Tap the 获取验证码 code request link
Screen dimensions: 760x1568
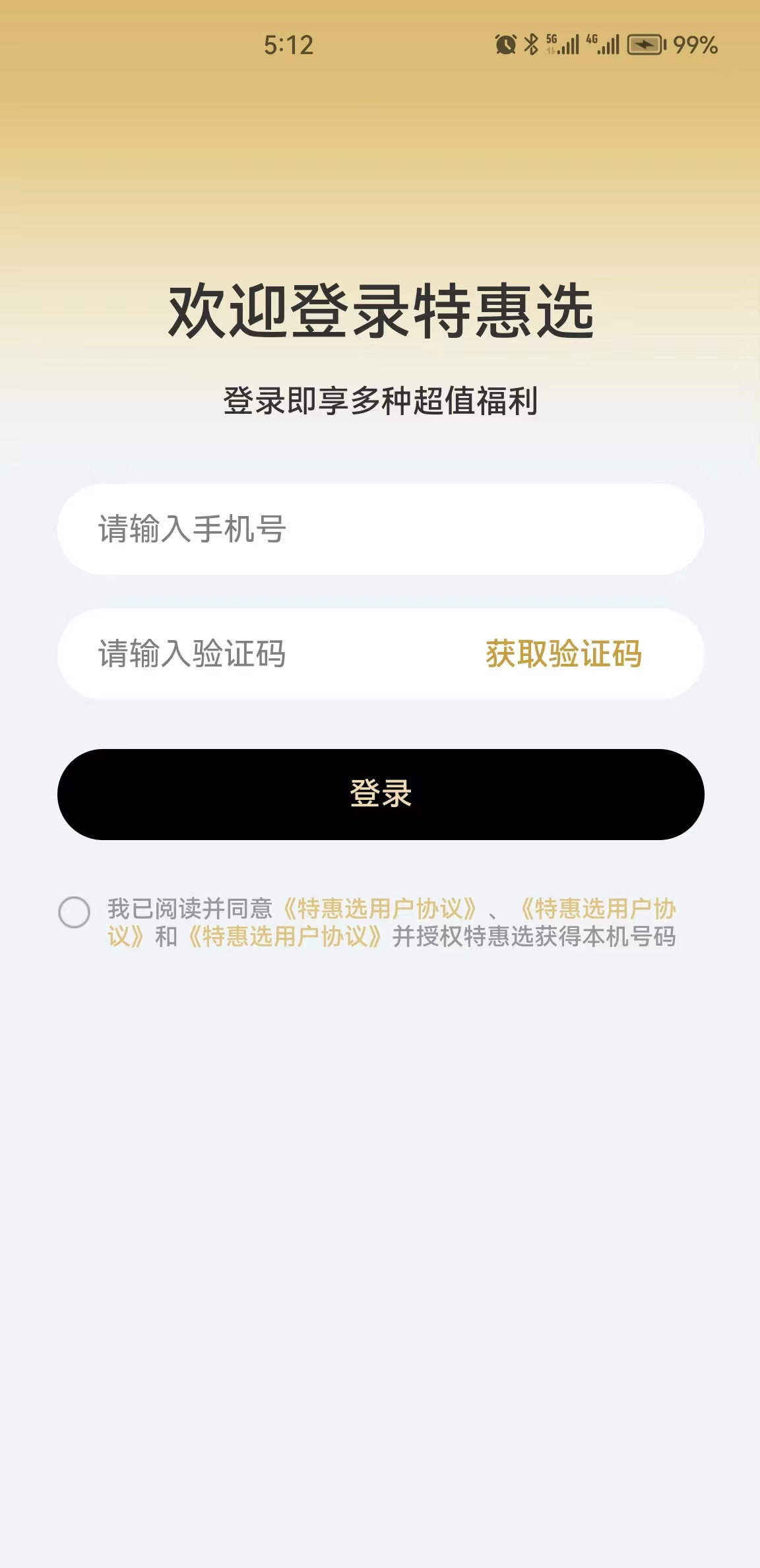pos(564,655)
